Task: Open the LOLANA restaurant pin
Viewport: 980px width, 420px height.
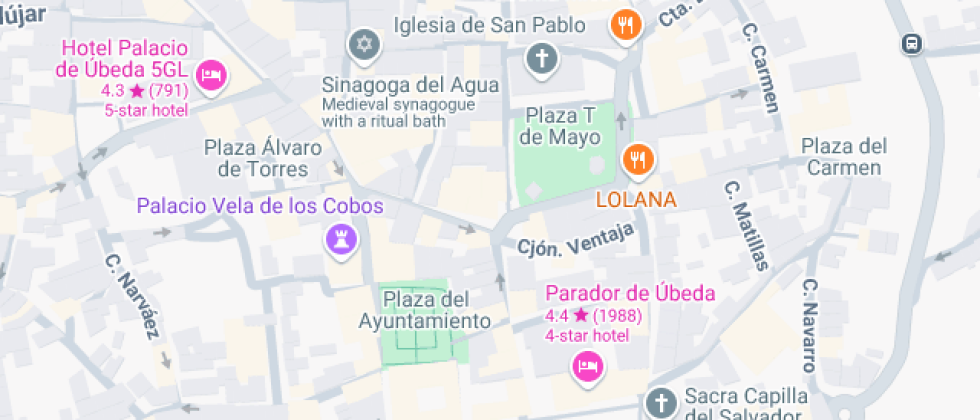Action: (637, 158)
